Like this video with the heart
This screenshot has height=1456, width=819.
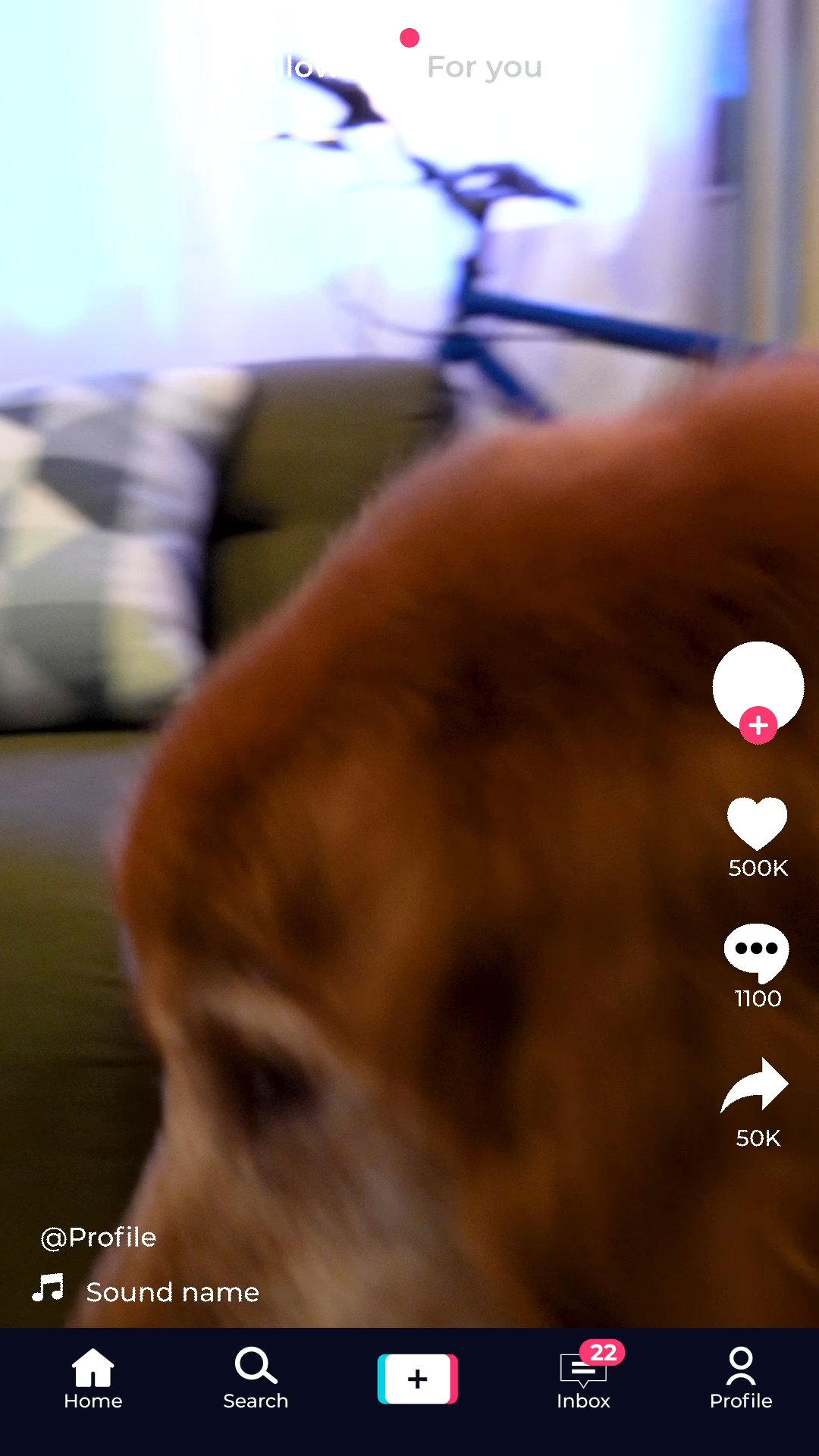[758, 824]
